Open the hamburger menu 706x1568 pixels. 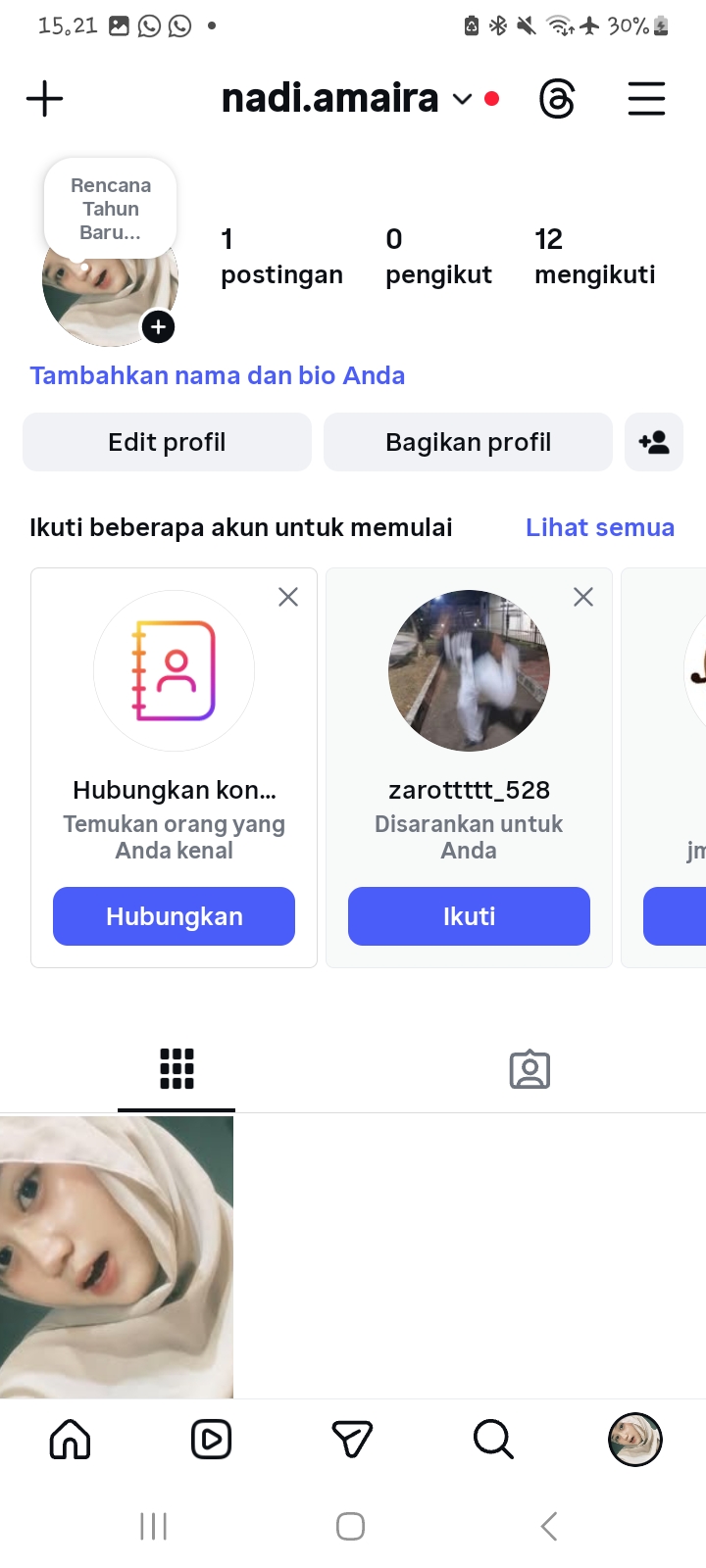pyautogui.click(x=646, y=99)
